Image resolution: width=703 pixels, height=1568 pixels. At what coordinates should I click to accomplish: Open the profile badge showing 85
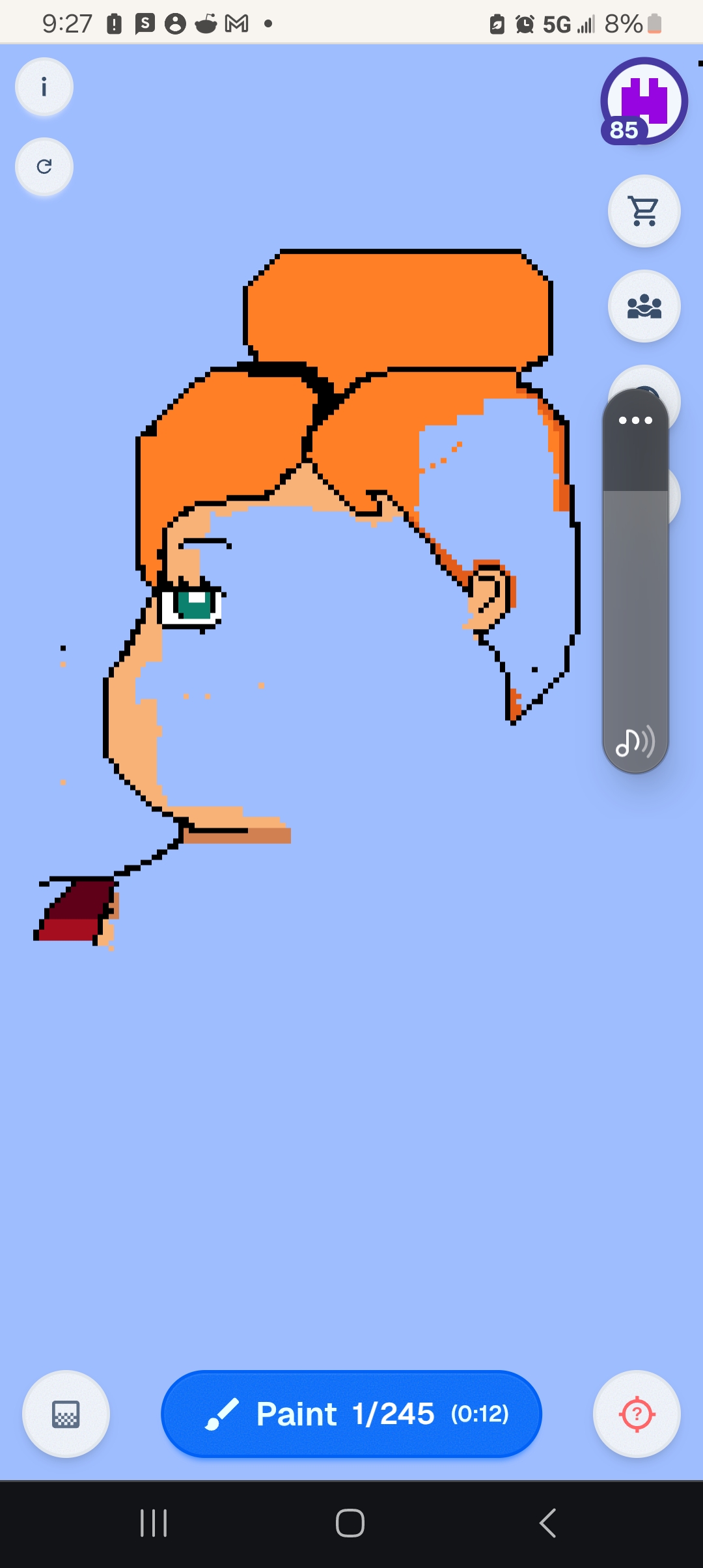643,102
